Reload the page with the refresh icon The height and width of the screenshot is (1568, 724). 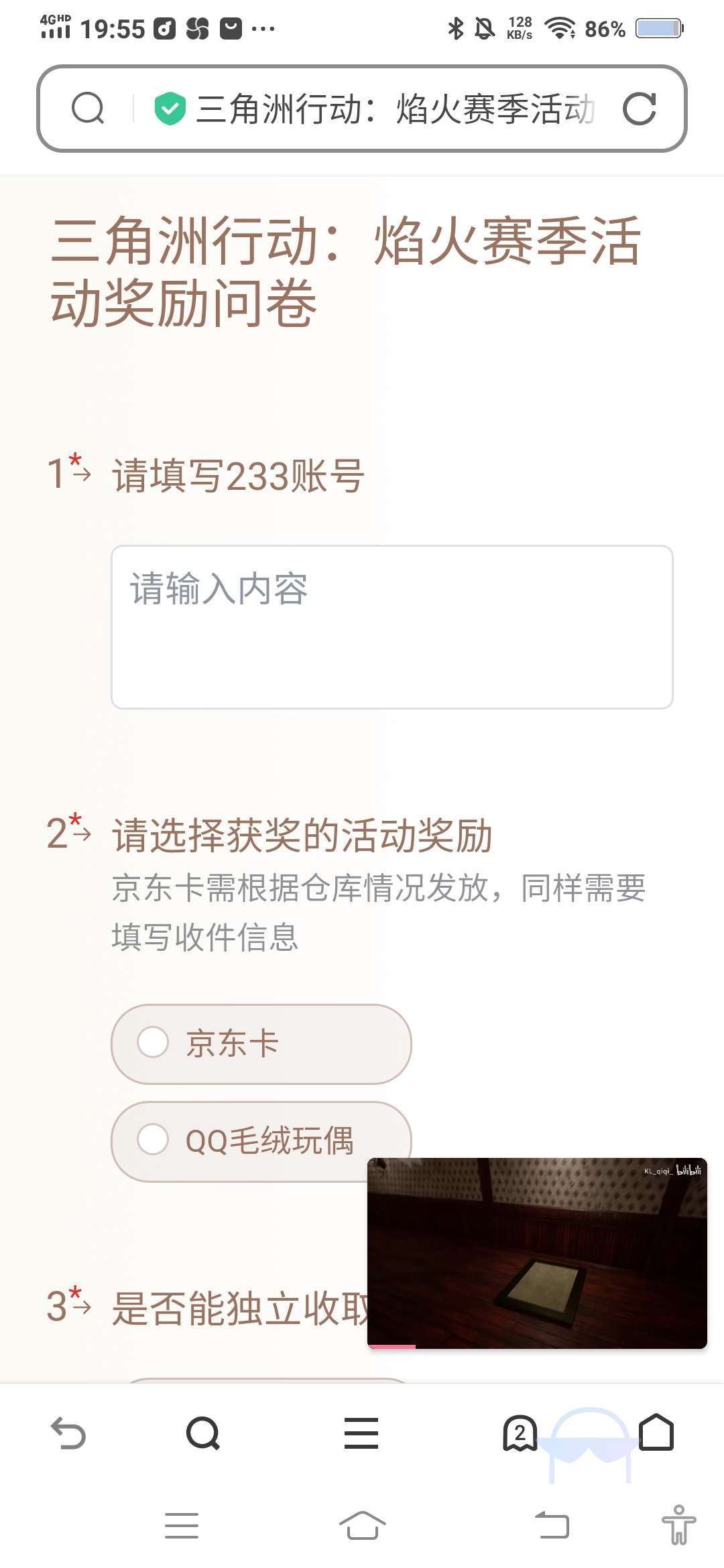click(x=639, y=109)
